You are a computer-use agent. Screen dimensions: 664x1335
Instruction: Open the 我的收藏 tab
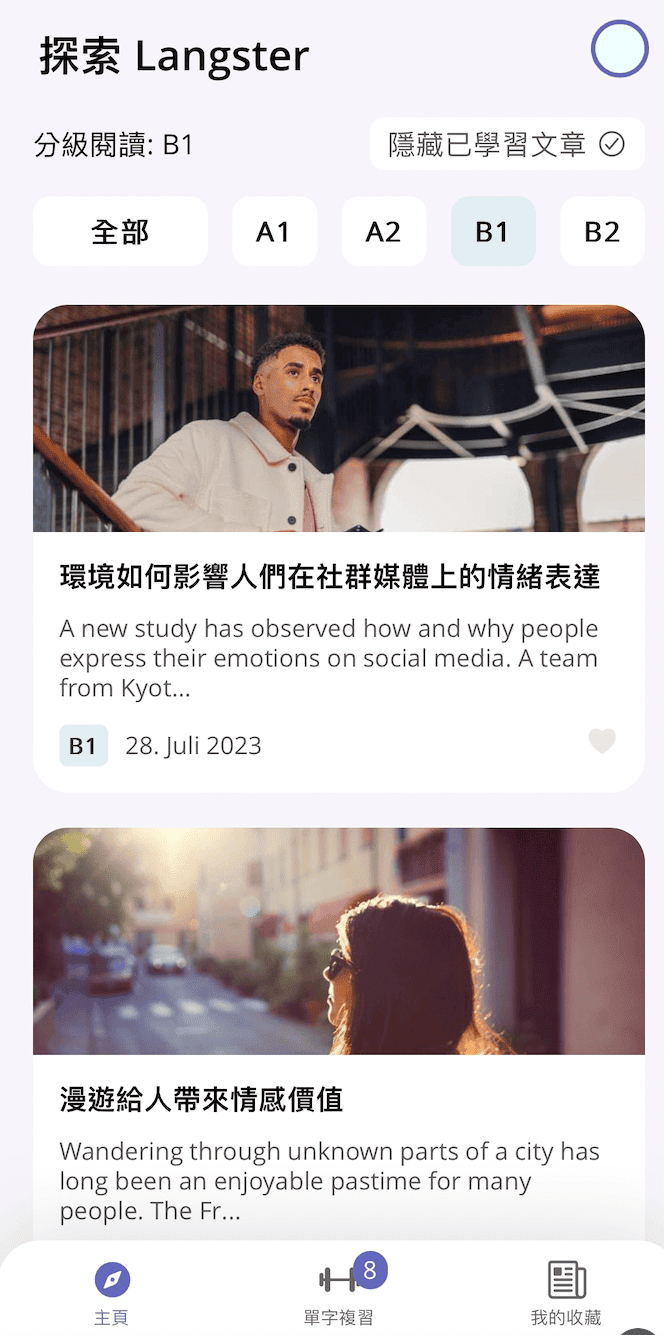[566, 1292]
